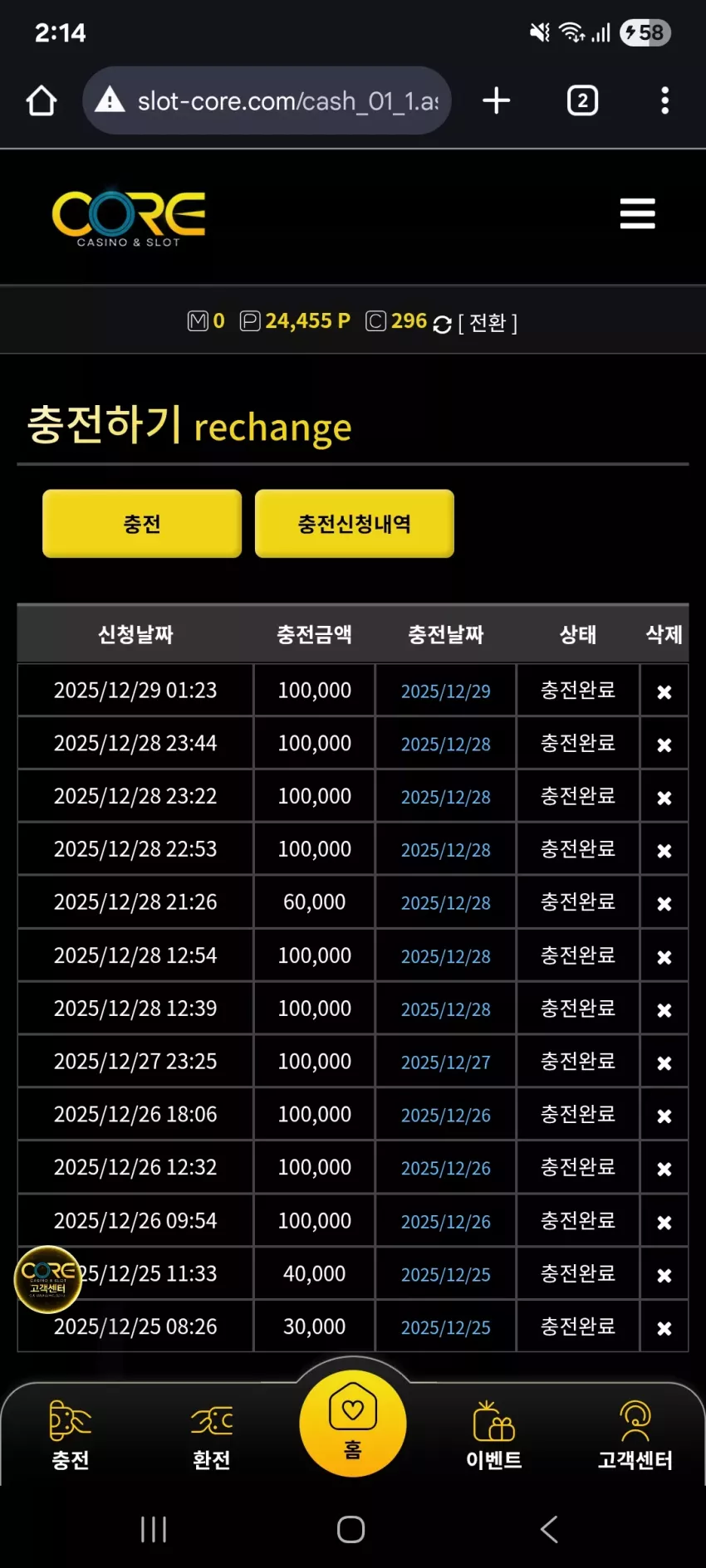
Task: Open the 이벤트 events tab
Action: coord(494,1435)
